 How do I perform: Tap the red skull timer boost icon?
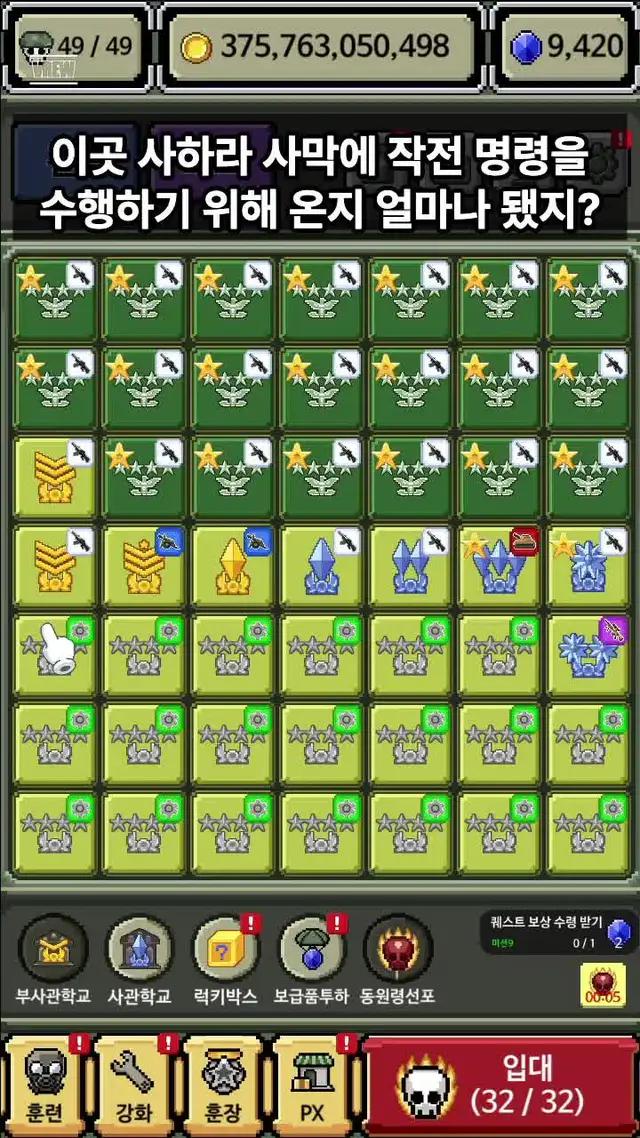pyautogui.click(x=603, y=985)
